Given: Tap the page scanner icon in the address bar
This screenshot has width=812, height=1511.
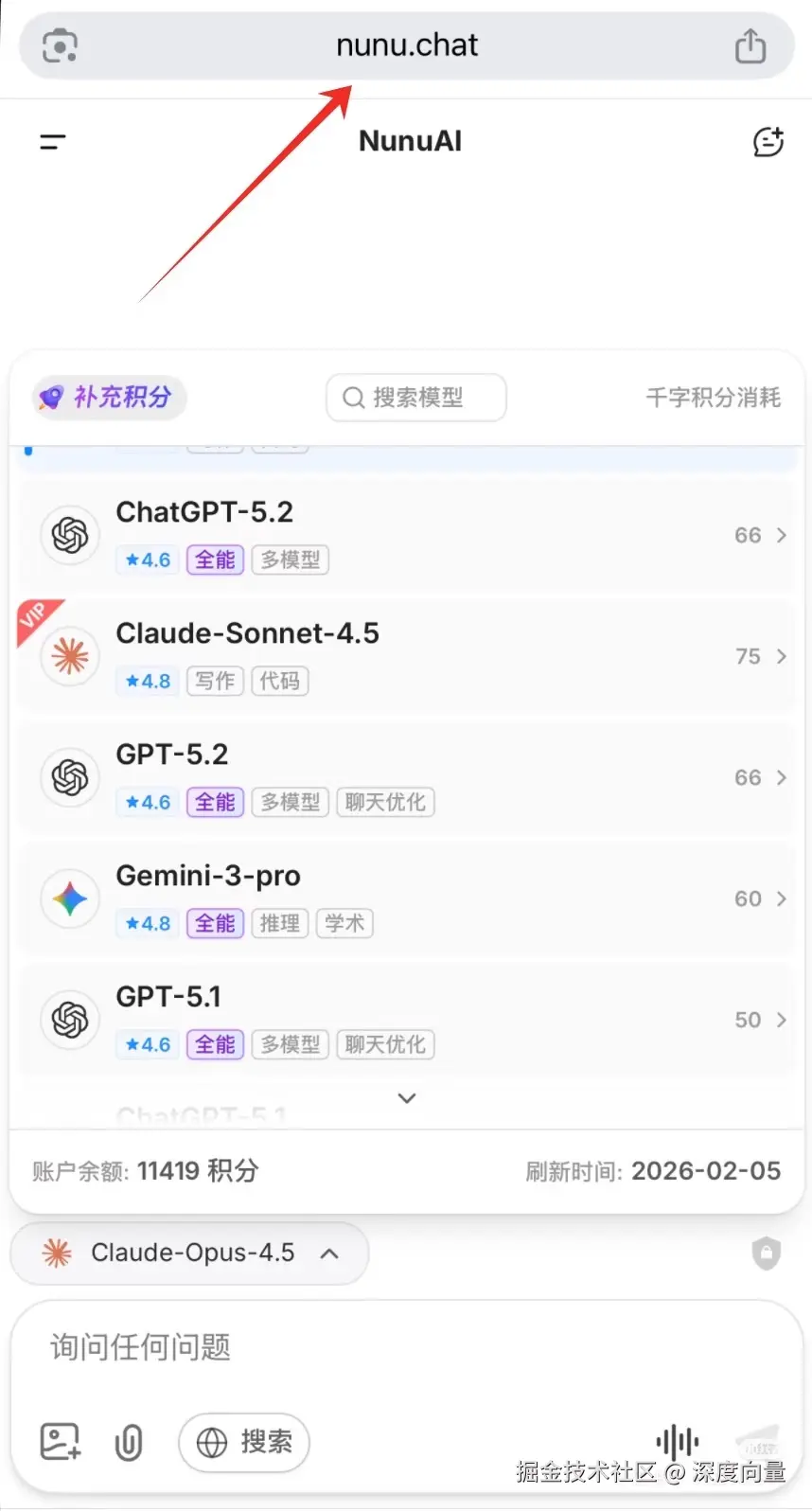Looking at the screenshot, I should pyautogui.click(x=59, y=44).
